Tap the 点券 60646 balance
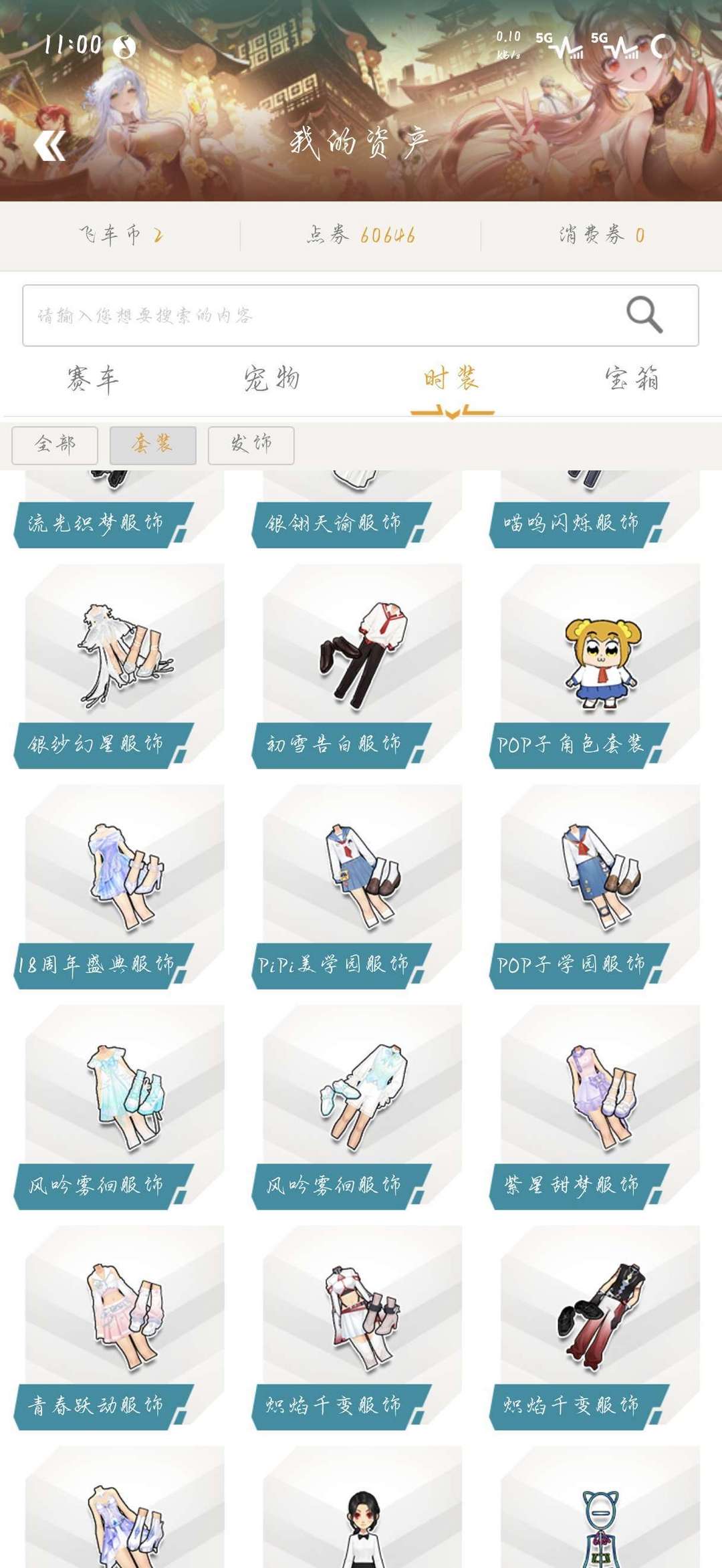 click(361, 233)
